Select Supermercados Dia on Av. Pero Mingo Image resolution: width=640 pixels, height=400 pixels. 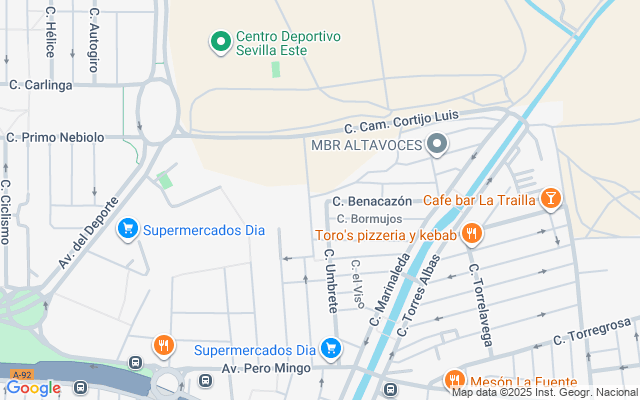click(x=331, y=349)
